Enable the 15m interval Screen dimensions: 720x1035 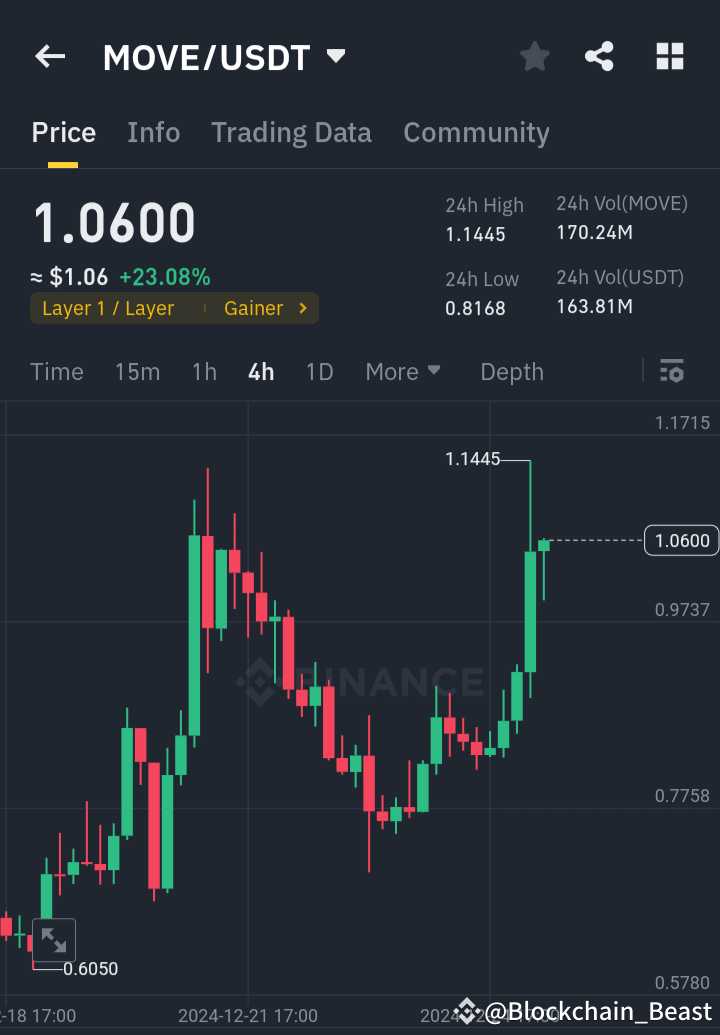pos(137,371)
